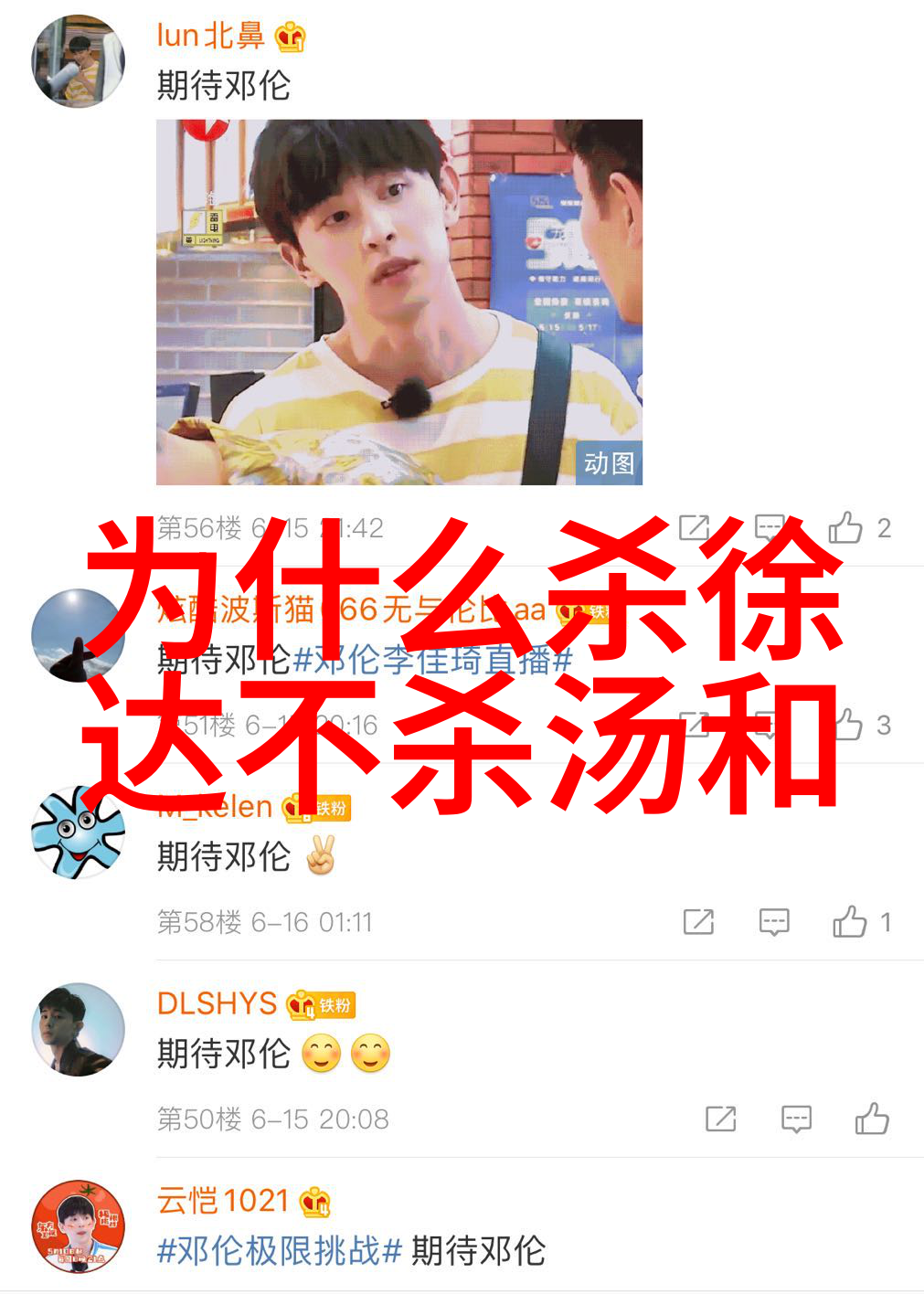View 云恺1021's avatar
The image size is (924, 1294).
pyautogui.click(x=78, y=1225)
